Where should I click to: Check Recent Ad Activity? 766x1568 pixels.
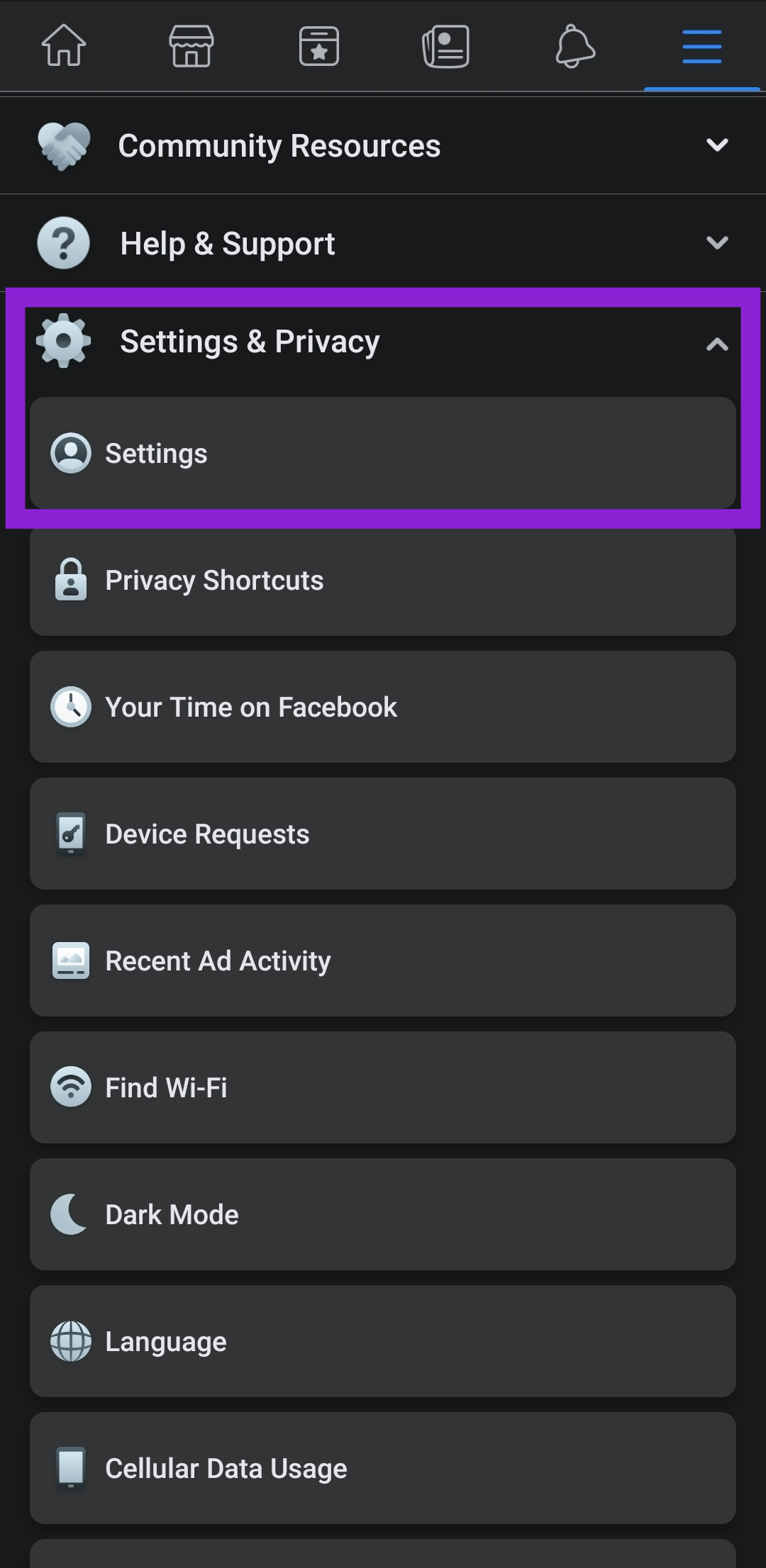[383, 961]
